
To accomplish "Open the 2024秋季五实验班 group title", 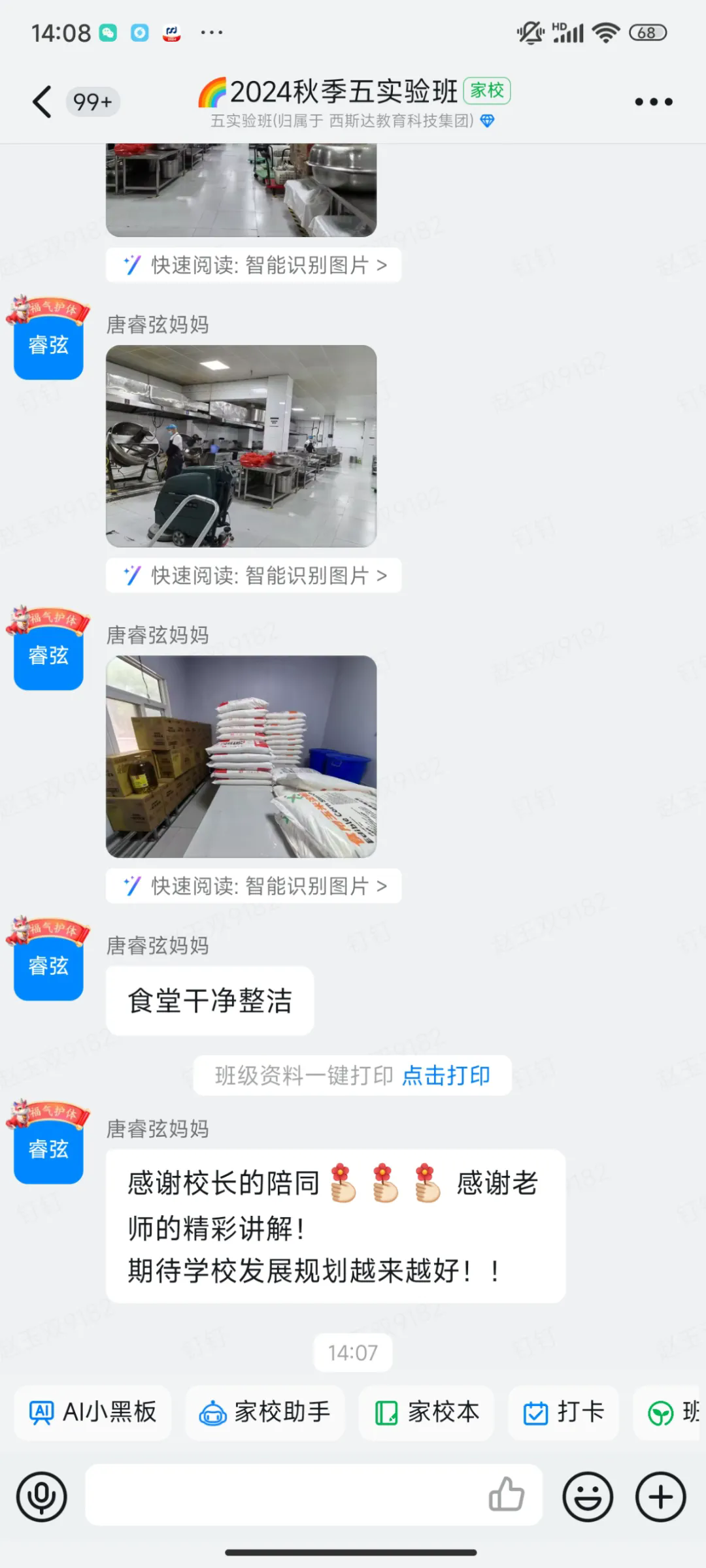I will click(343, 91).
